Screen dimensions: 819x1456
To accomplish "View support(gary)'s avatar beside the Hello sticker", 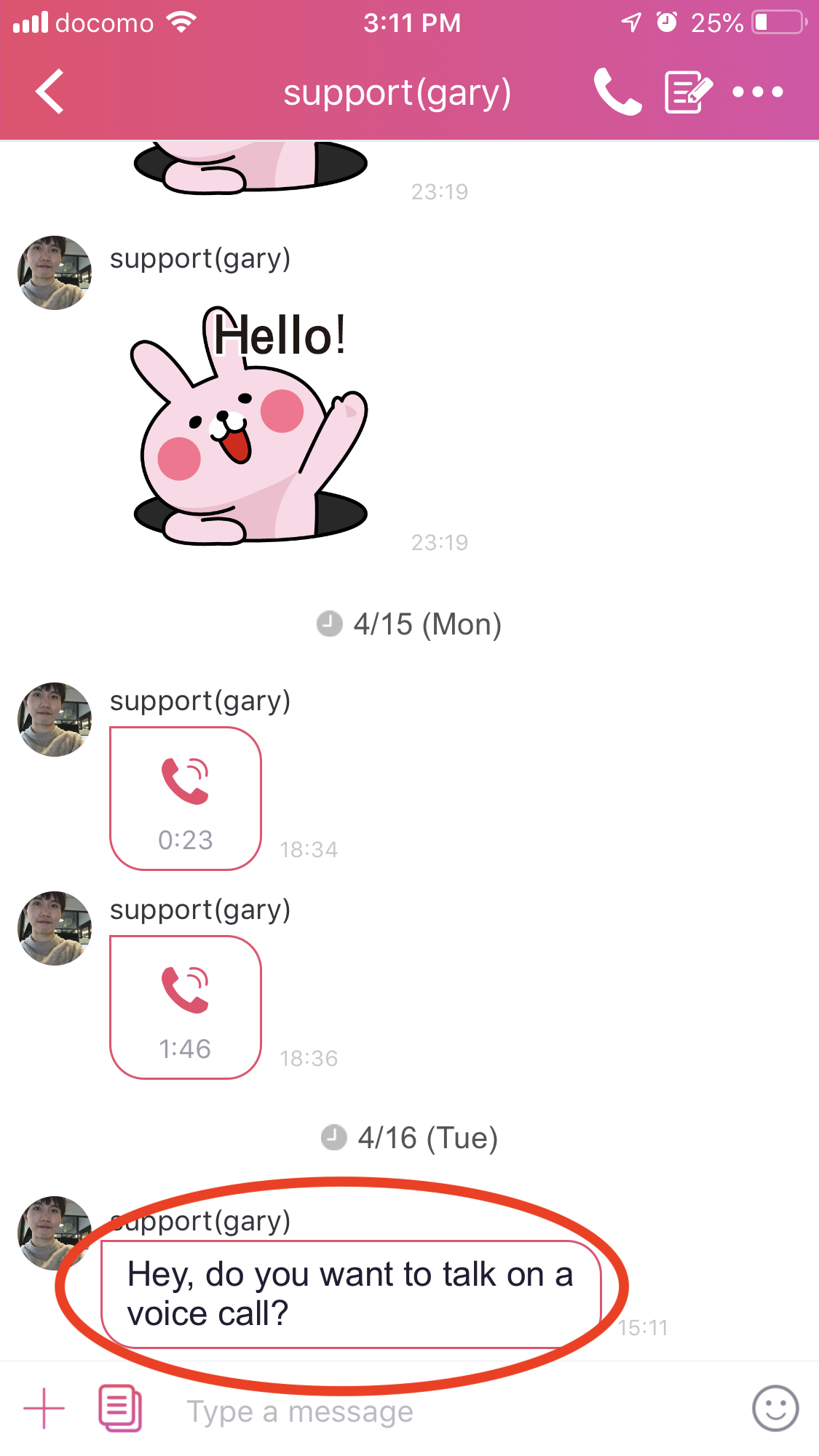I will click(x=55, y=273).
